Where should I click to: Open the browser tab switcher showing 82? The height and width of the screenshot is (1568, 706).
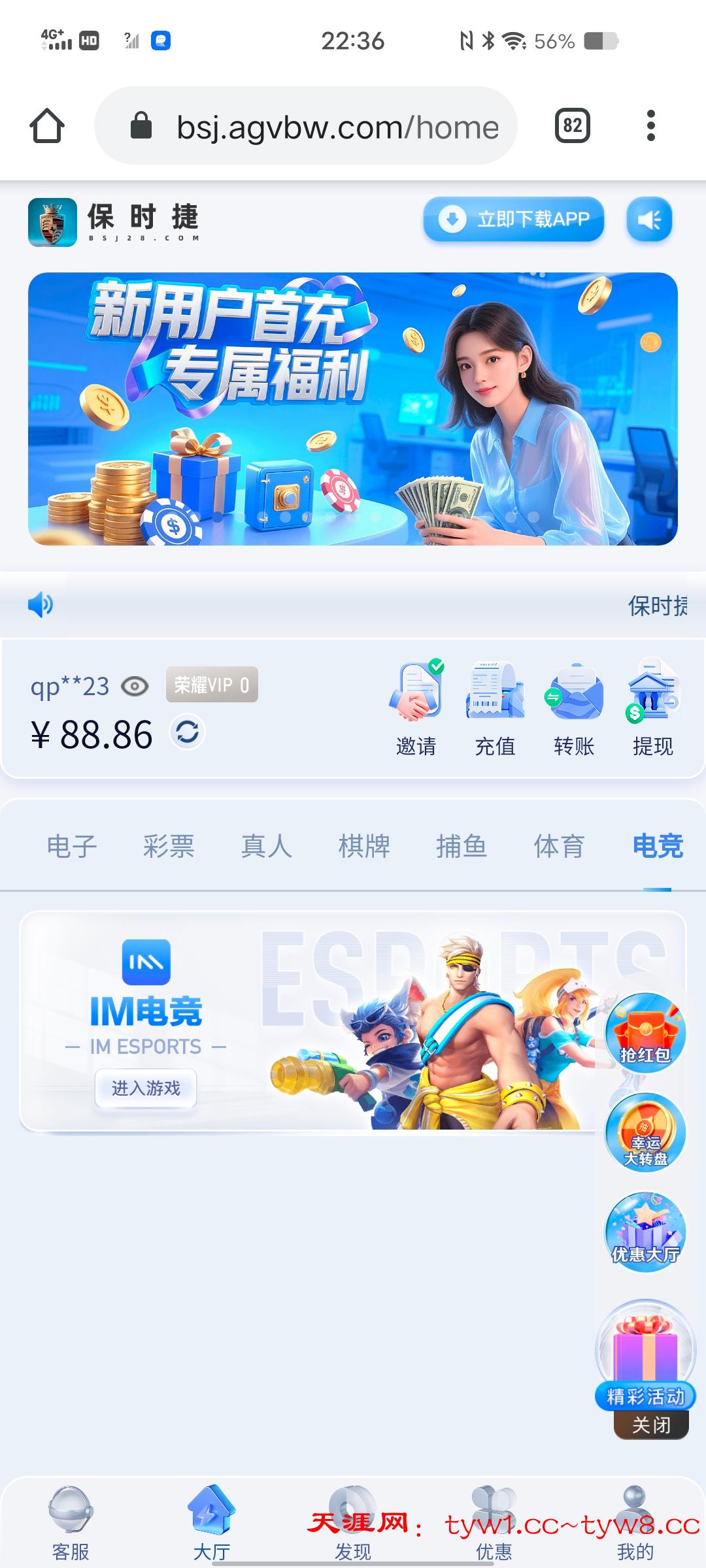573,125
